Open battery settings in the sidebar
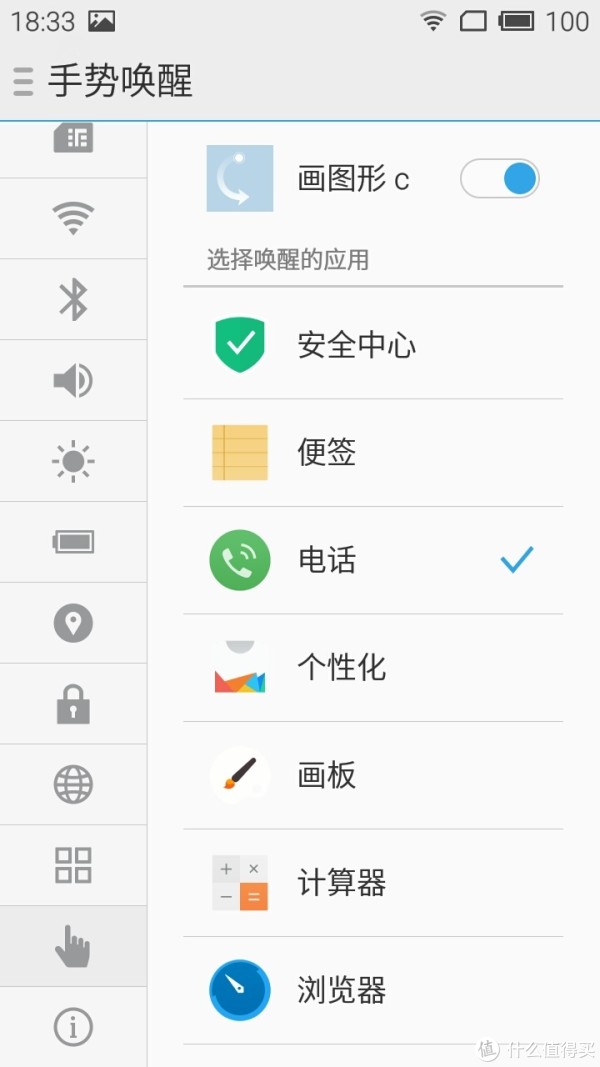The width and height of the screenshot is (600, 1067). (73, 542)
